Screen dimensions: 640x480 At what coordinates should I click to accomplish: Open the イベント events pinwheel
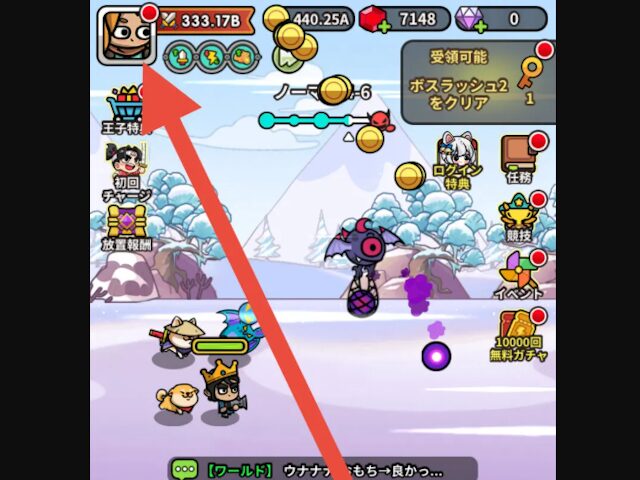(520, 274)
